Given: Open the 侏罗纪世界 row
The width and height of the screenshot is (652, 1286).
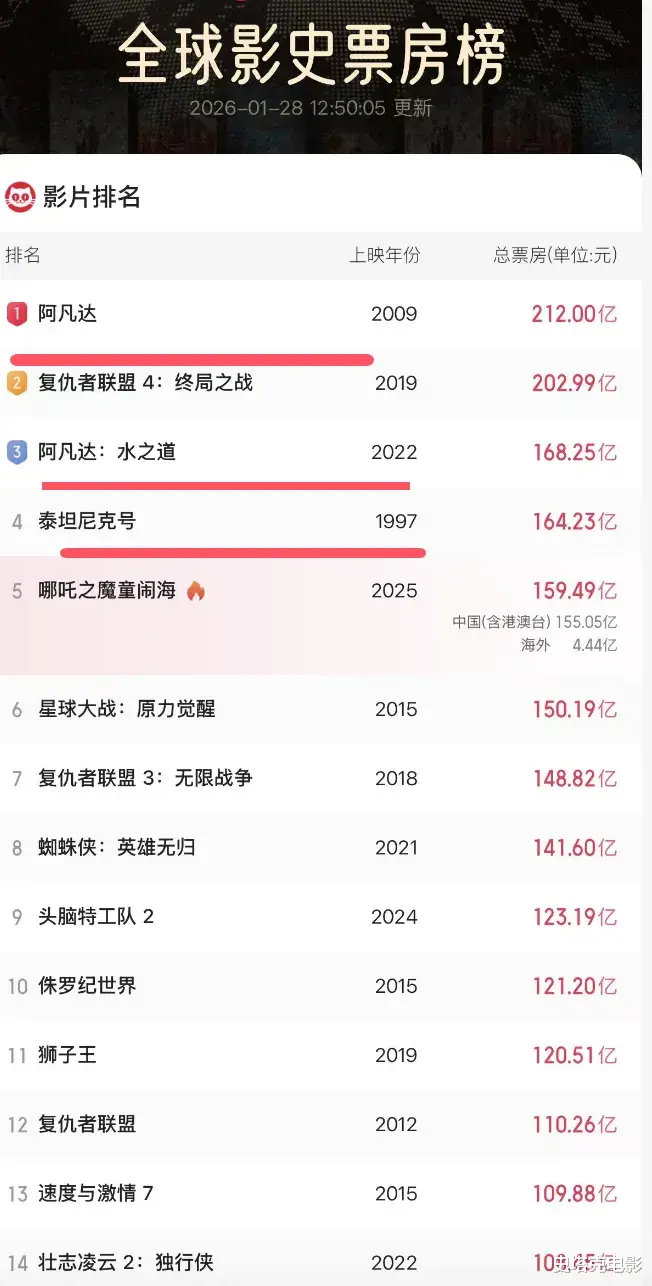Looking at the screenshot, I should coord(321,986).
